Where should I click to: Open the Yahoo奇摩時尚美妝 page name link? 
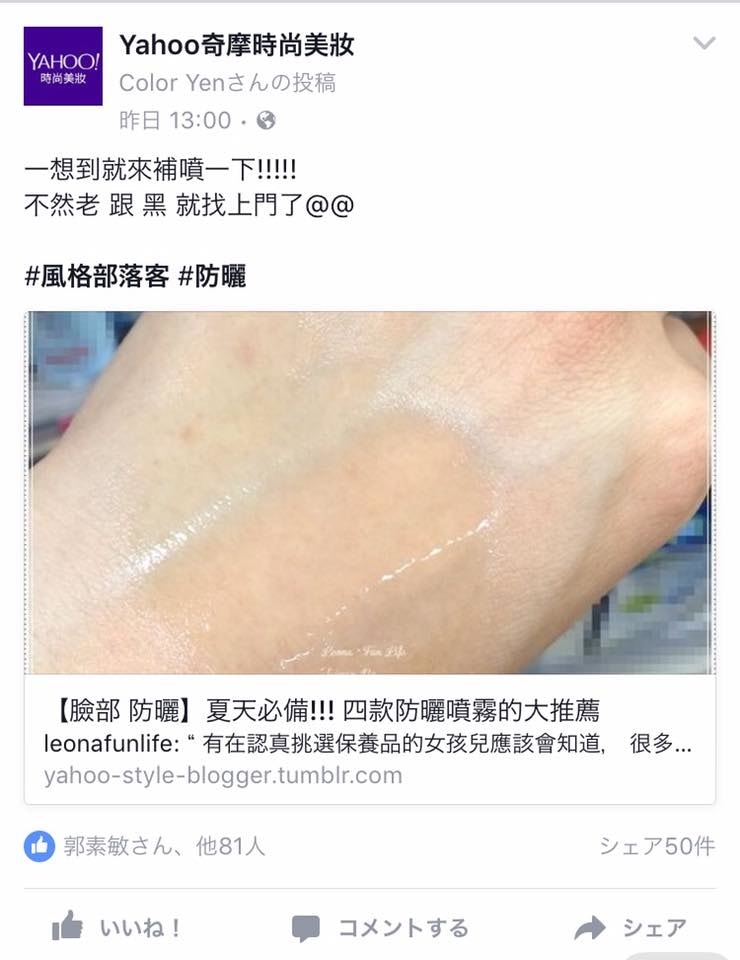236,44
